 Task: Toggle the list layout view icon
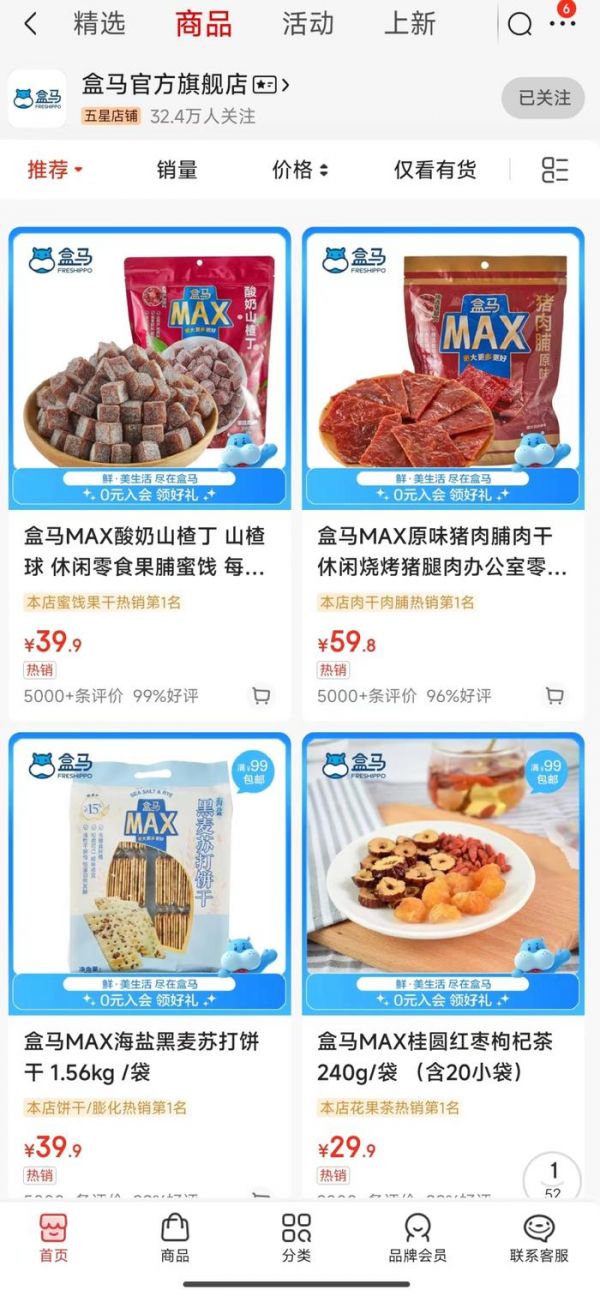coord(555,170)
